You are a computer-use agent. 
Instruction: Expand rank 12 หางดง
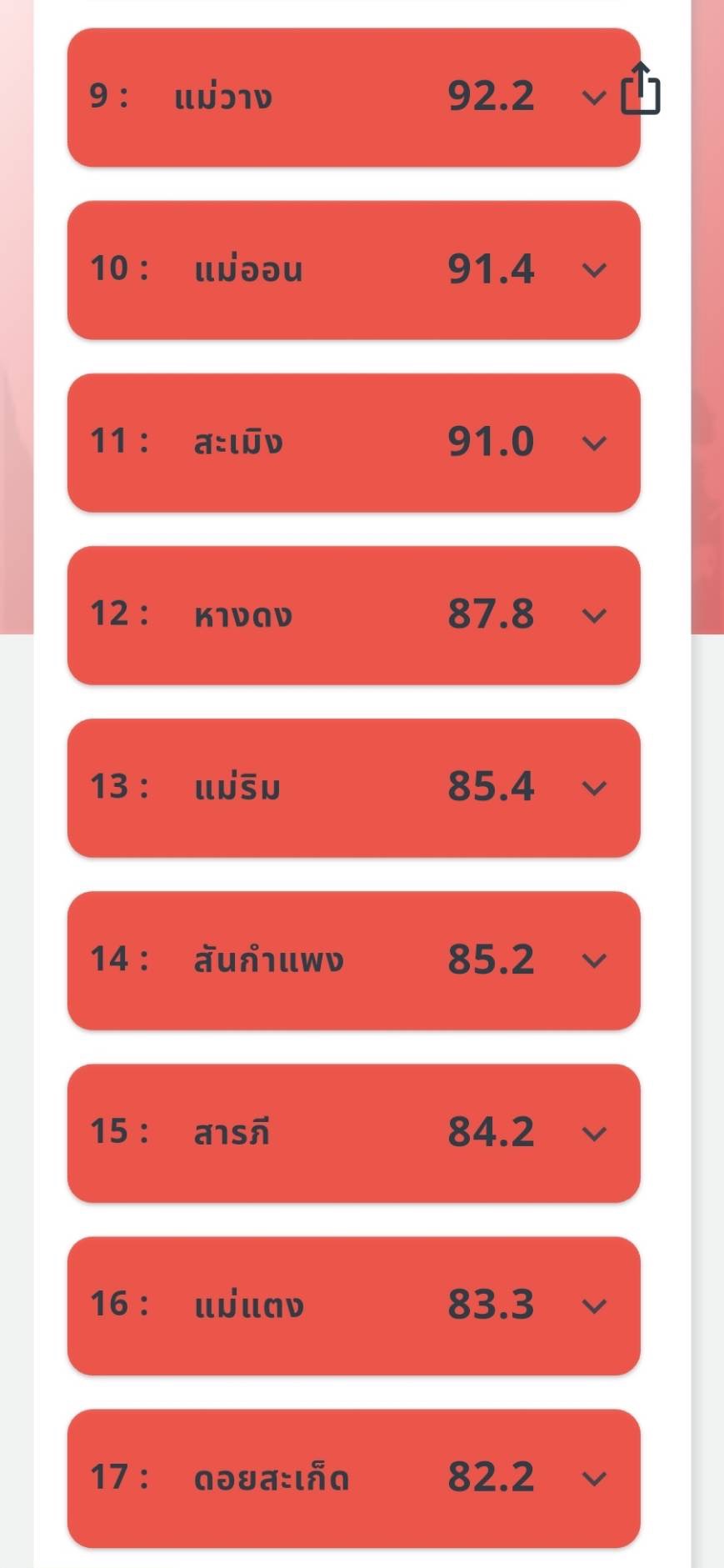click(x=593, y=615)
